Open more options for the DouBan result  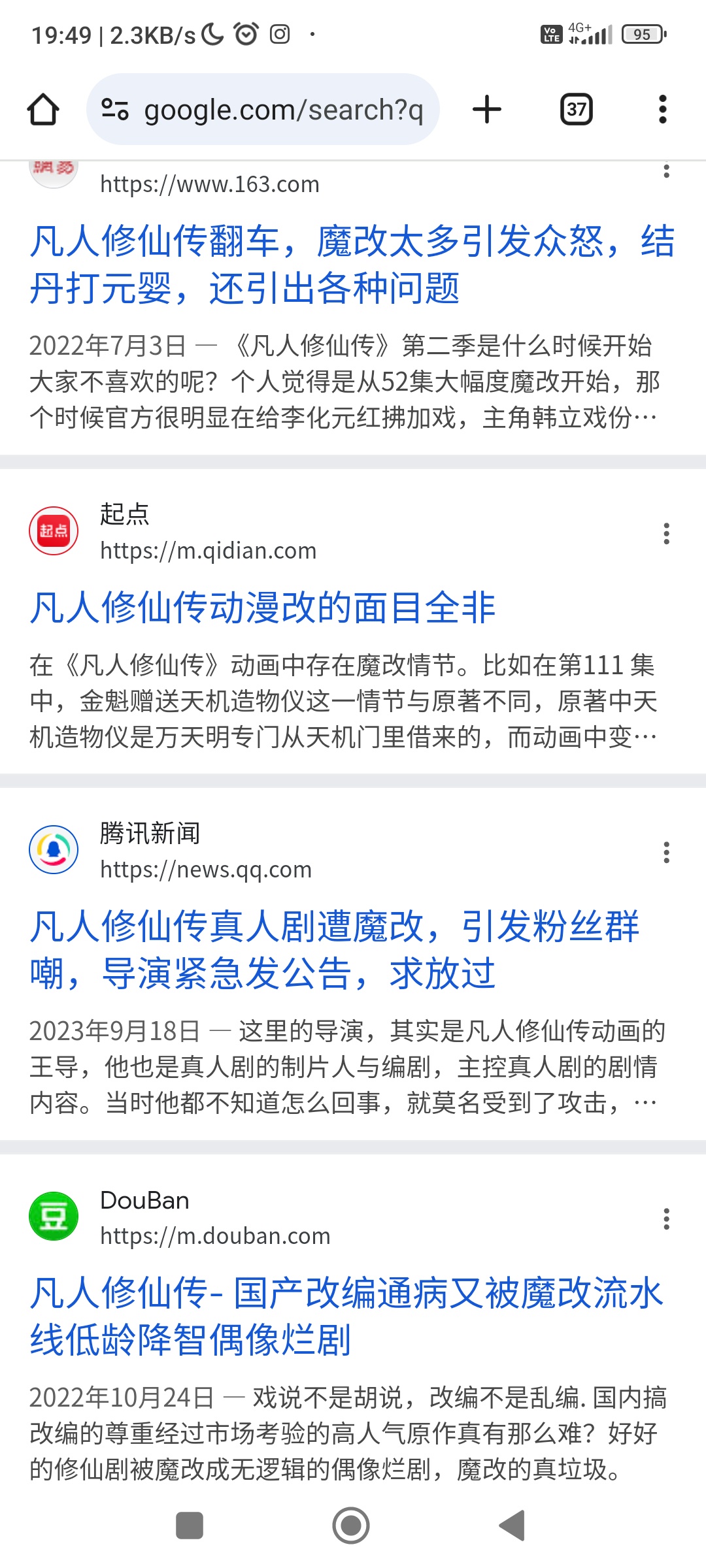point(666,1219)
